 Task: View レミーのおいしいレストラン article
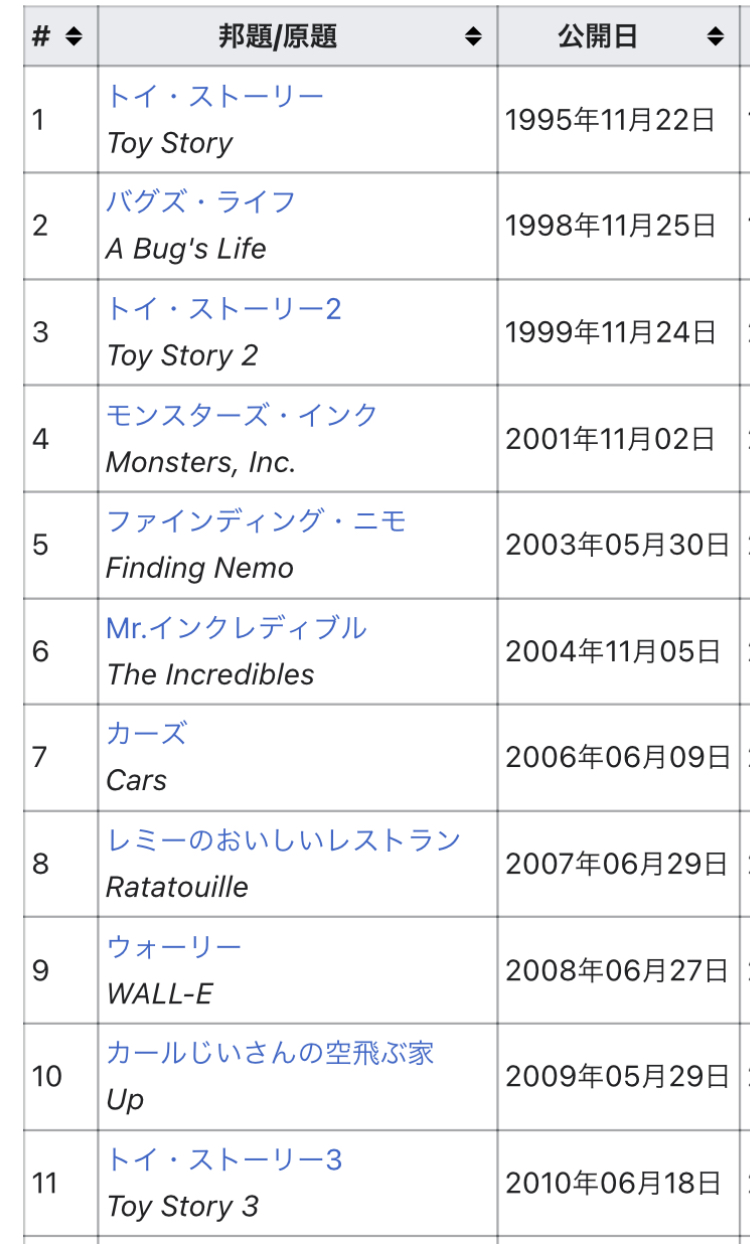point(283,840)
